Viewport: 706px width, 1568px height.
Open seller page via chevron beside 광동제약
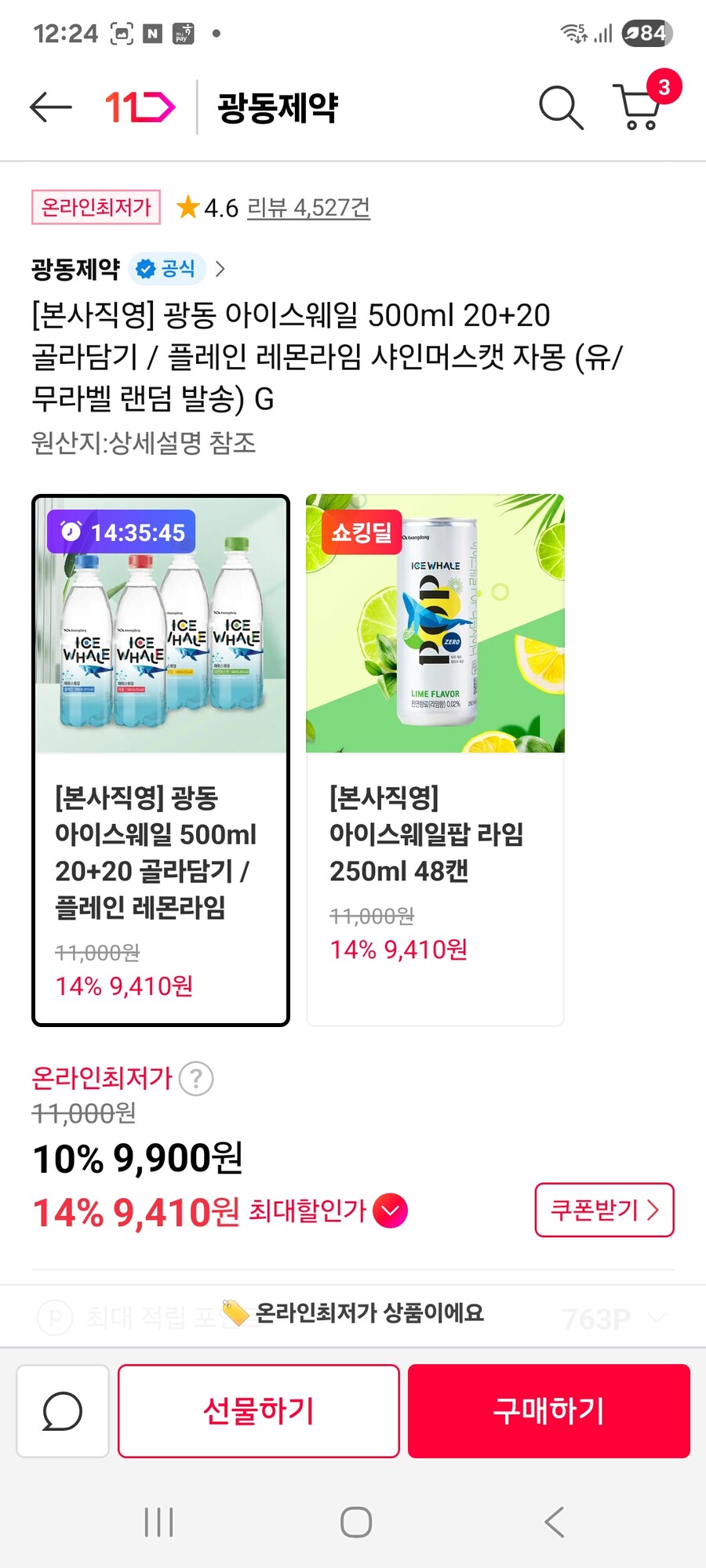[220, 269]
